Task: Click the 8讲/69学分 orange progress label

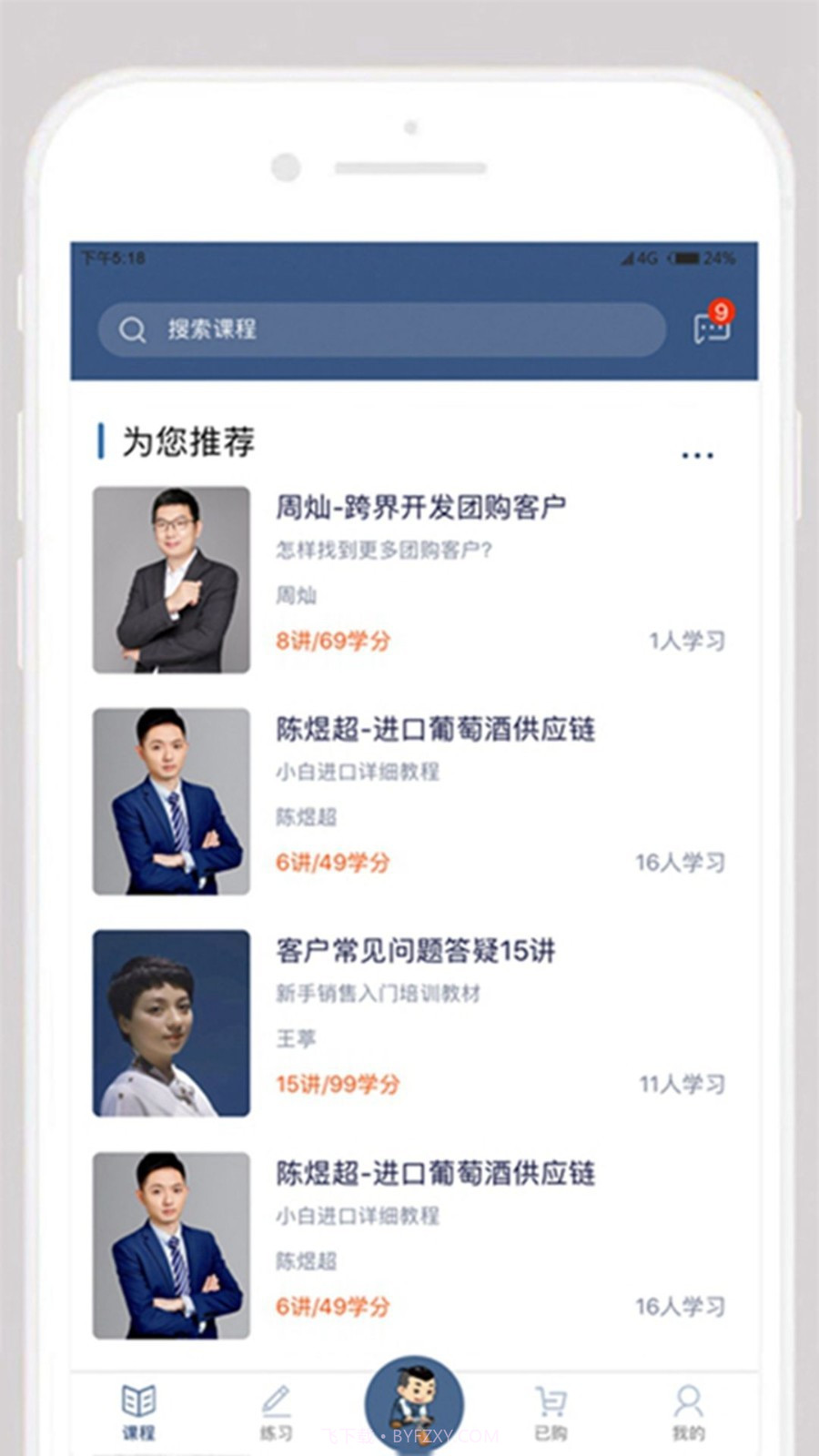Action: (x=332, y=642)
